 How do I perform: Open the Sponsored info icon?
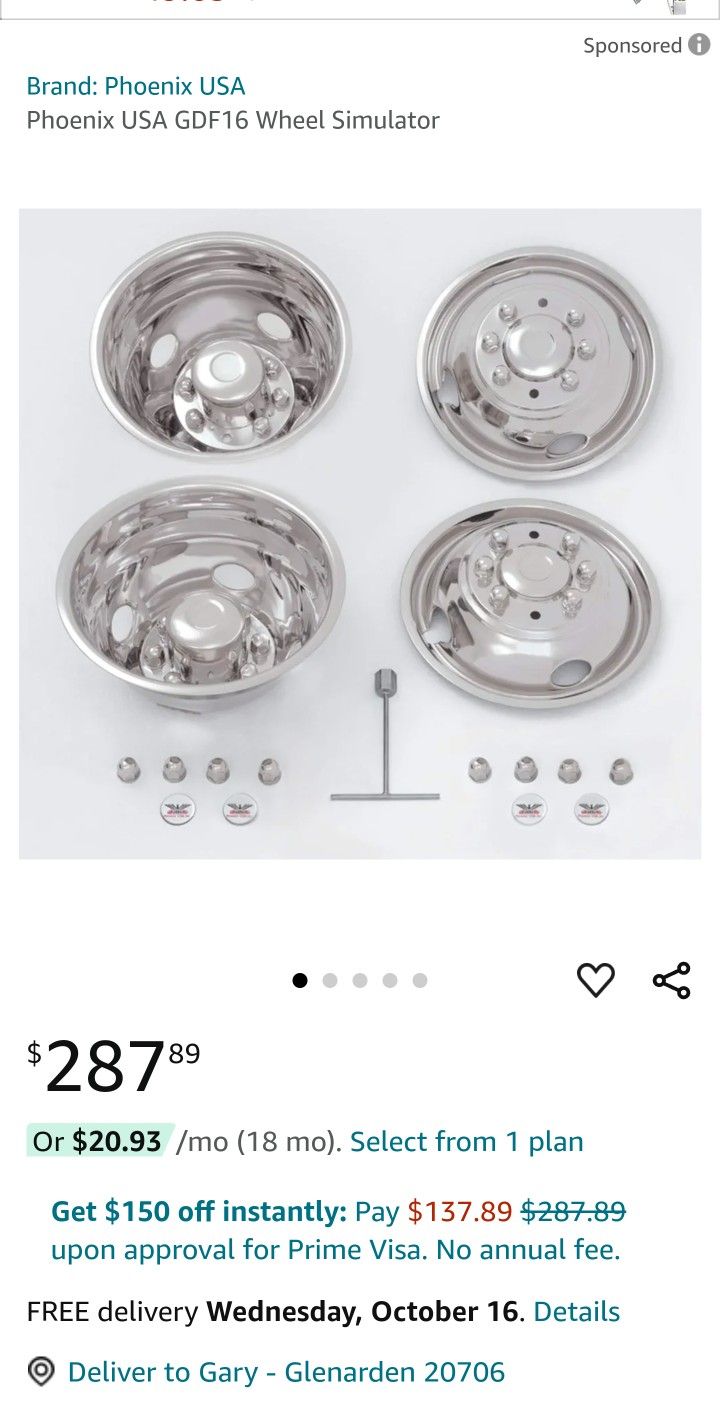(x=699, y=45)
